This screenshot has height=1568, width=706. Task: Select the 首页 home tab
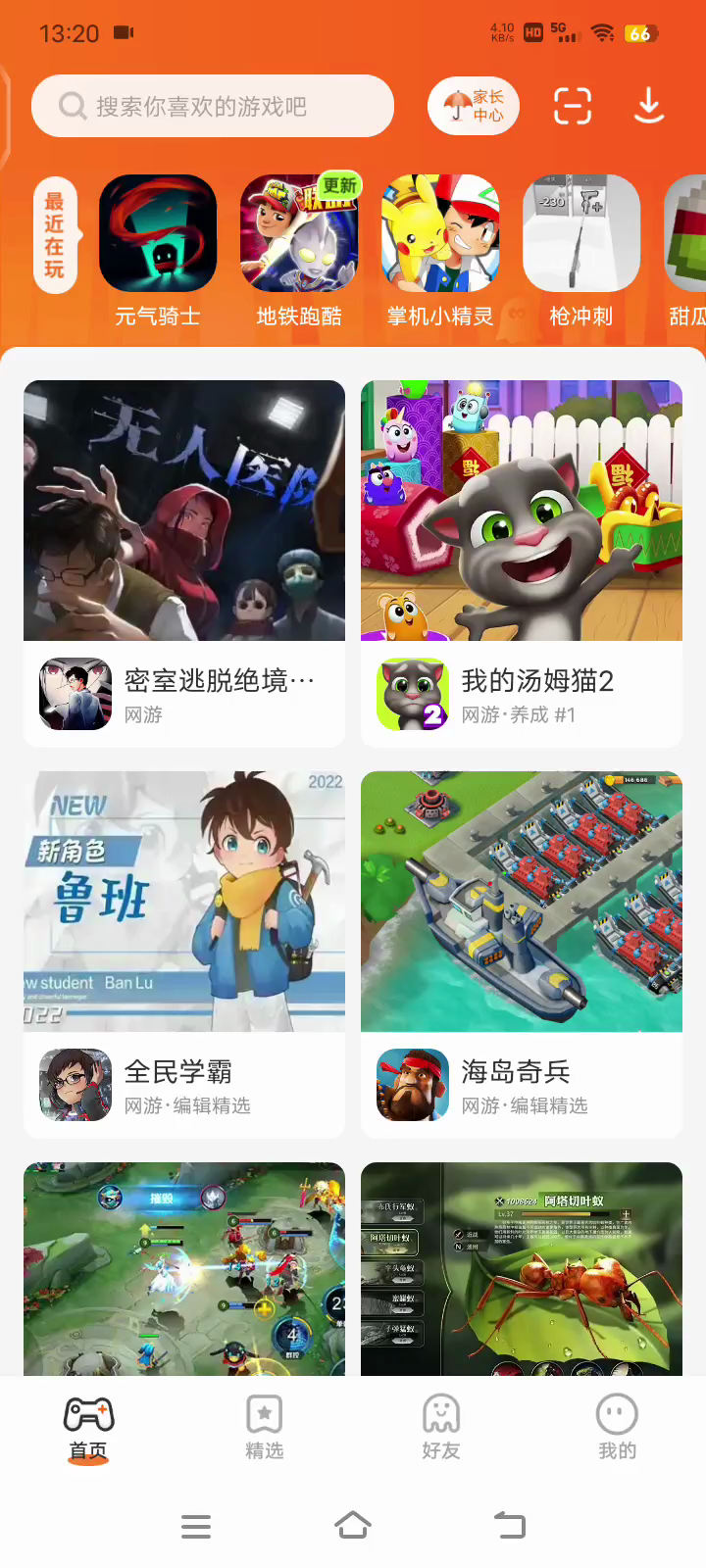point(88,1428)
